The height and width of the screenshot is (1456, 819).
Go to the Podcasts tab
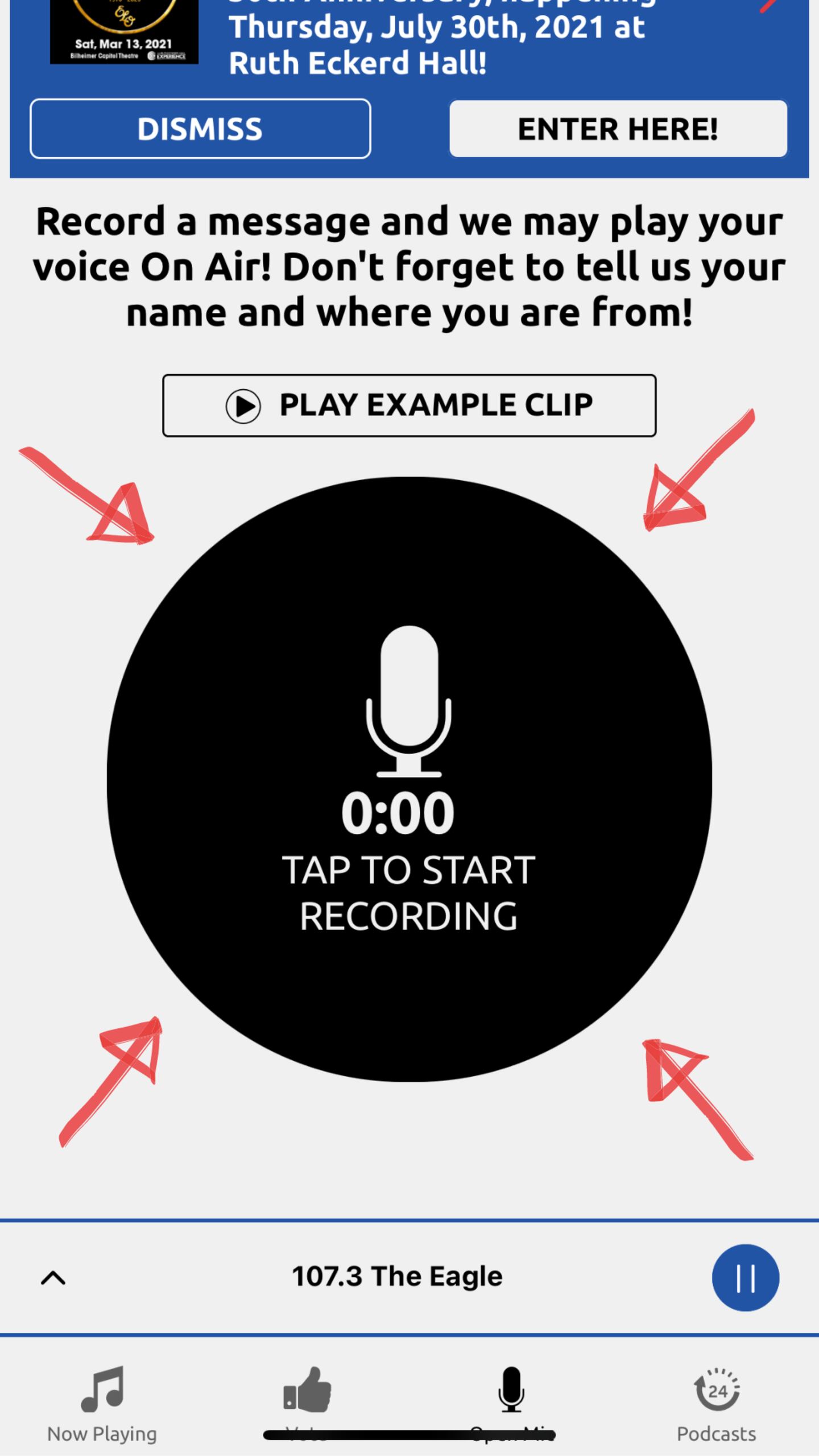click(716, 1402)
